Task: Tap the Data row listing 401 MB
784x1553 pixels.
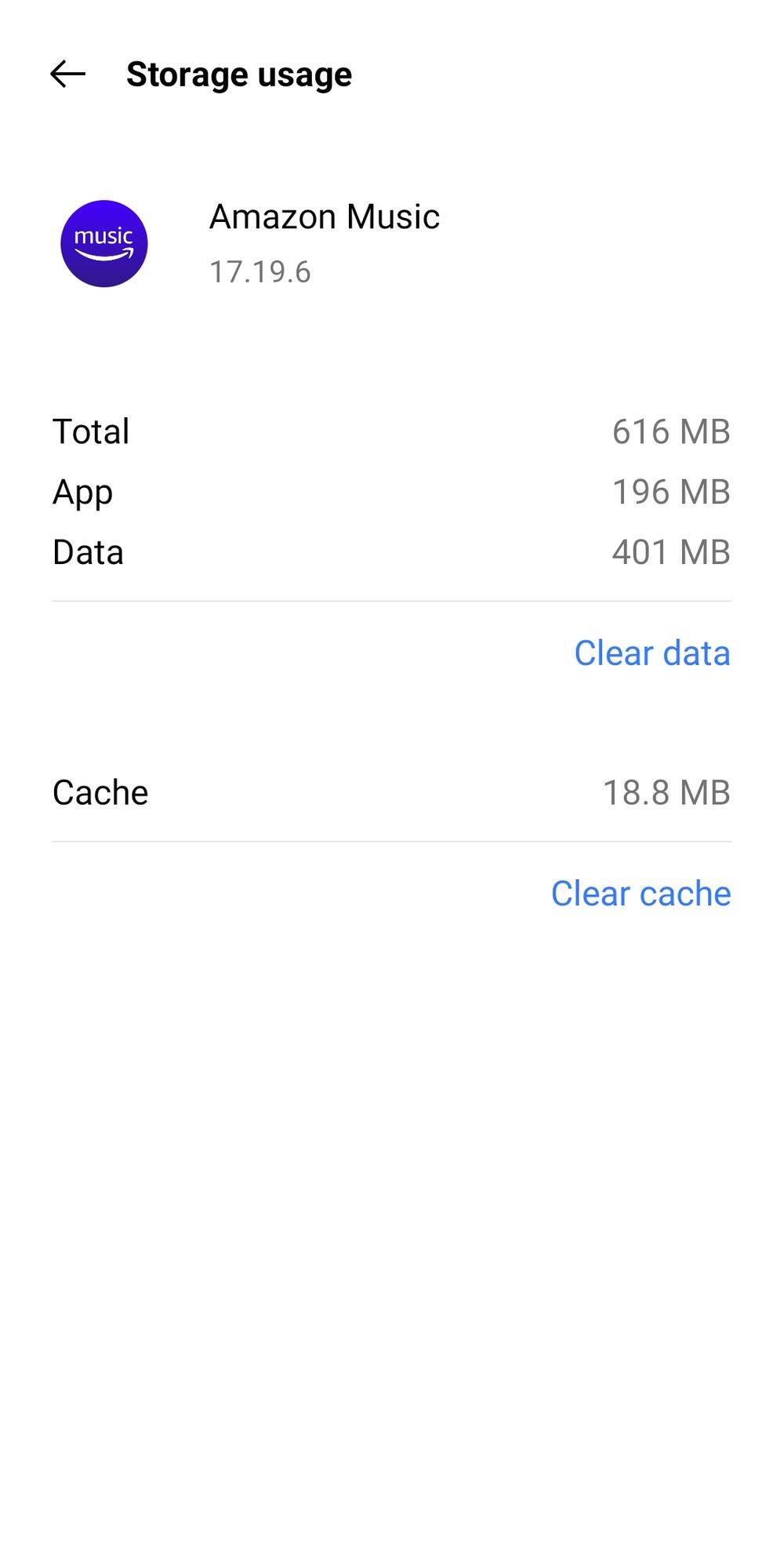Action: point(392,552)
